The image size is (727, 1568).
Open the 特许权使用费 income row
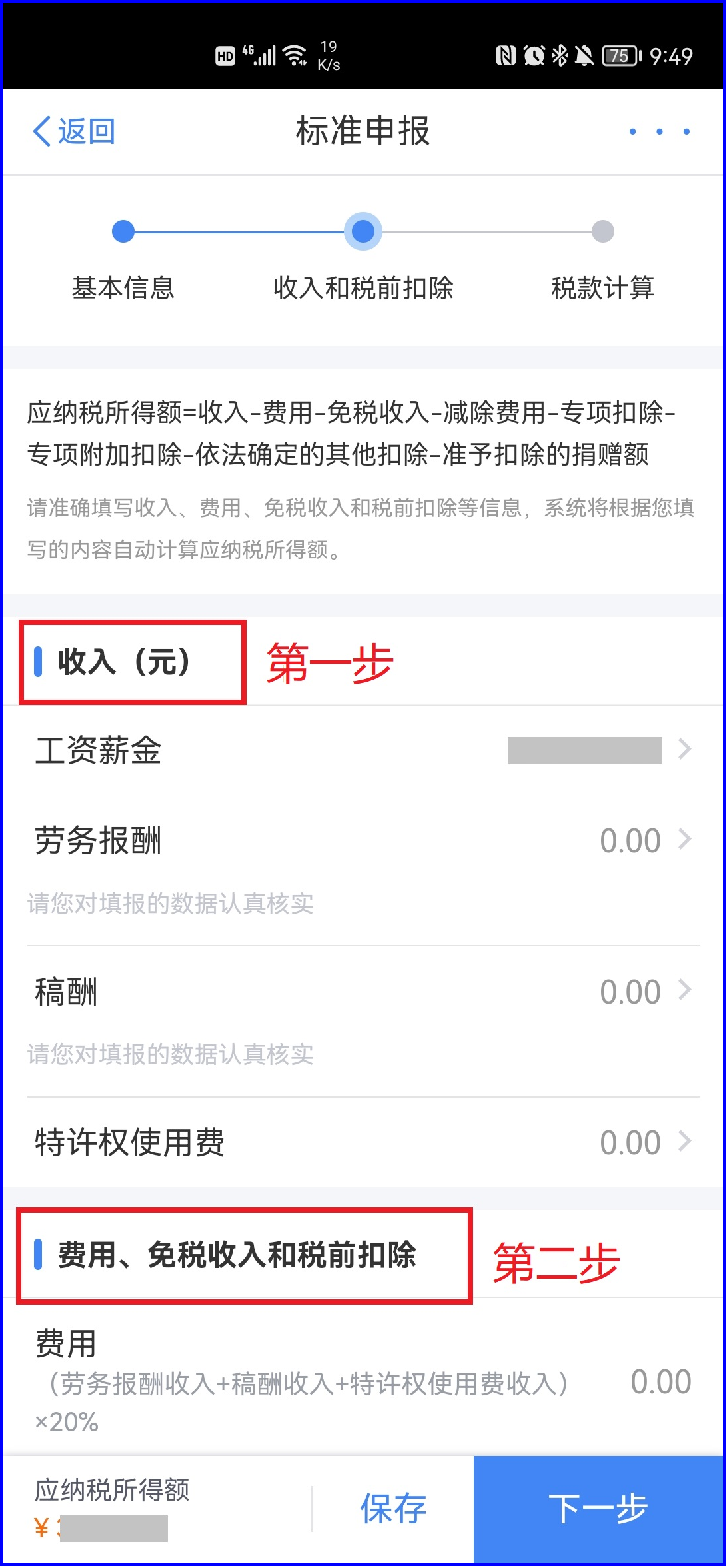click(363, 1142)
